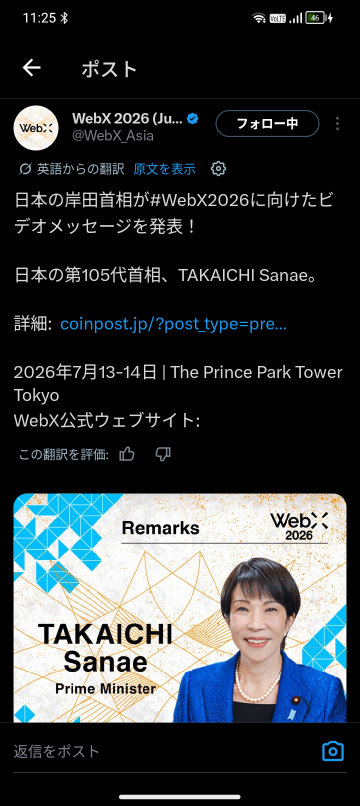The image size is (360, 806).
Task: Show the original text via 原文を表示
Action: (x=165, y=169)
